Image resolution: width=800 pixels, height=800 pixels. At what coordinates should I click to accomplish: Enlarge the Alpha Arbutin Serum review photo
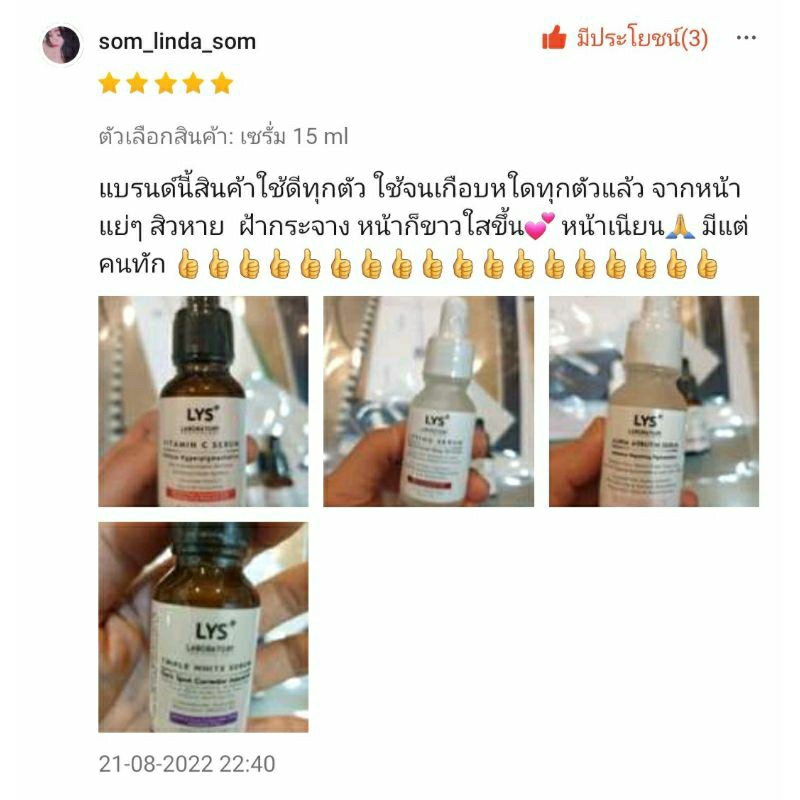coord(653,401)
